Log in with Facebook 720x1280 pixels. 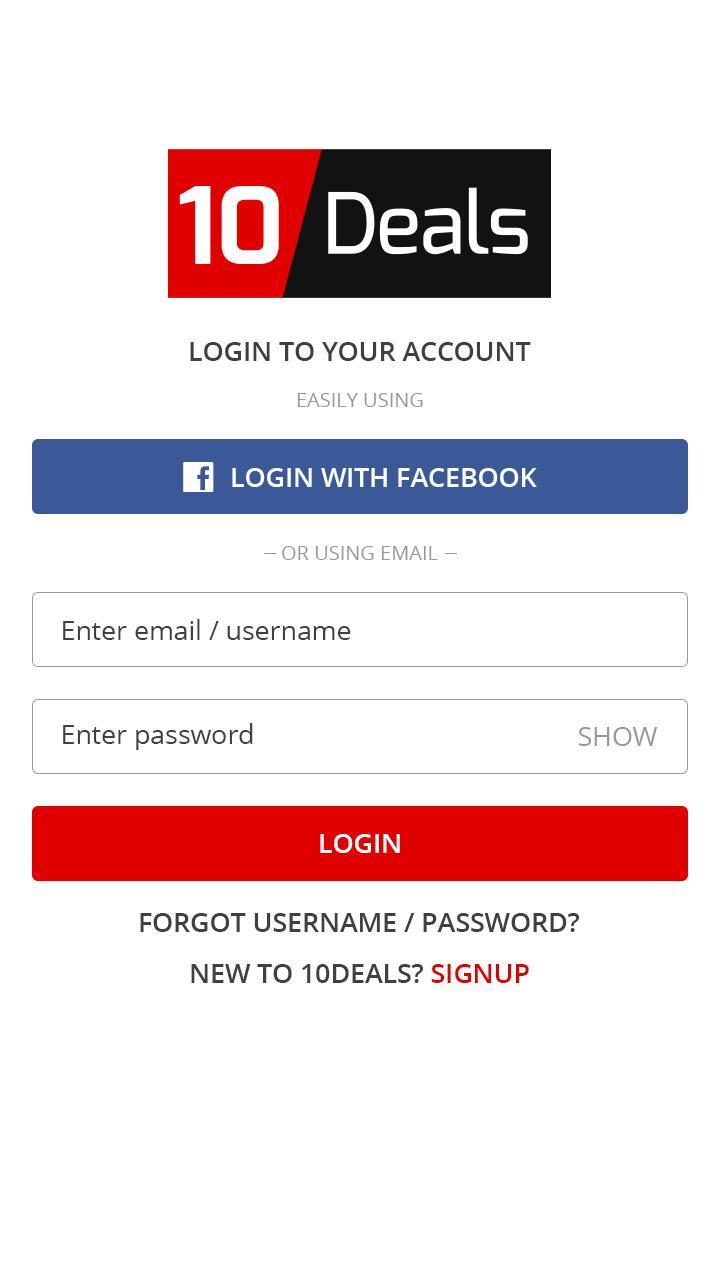pos(360,477)
